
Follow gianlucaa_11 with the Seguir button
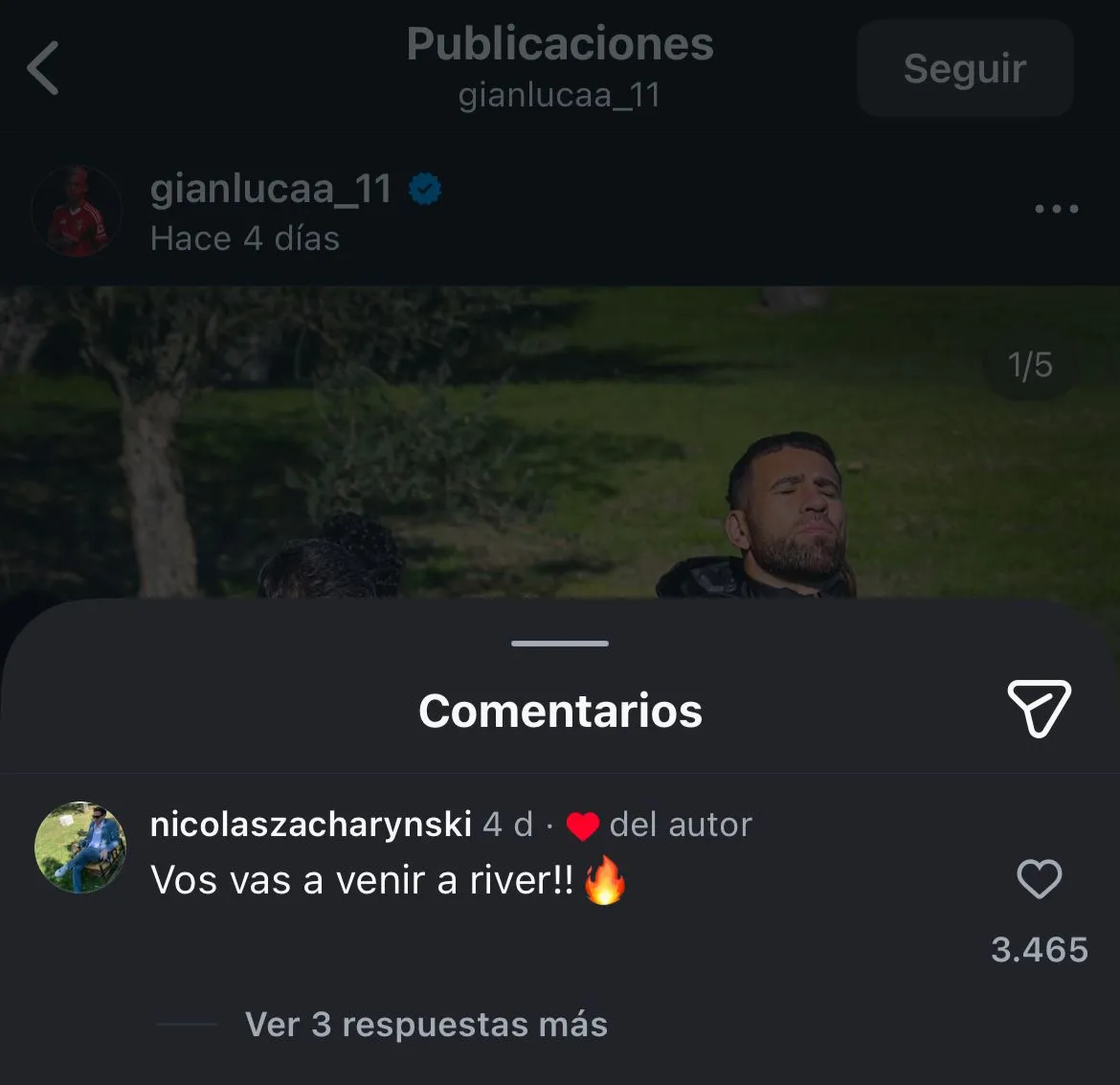[x=964, y=69]
